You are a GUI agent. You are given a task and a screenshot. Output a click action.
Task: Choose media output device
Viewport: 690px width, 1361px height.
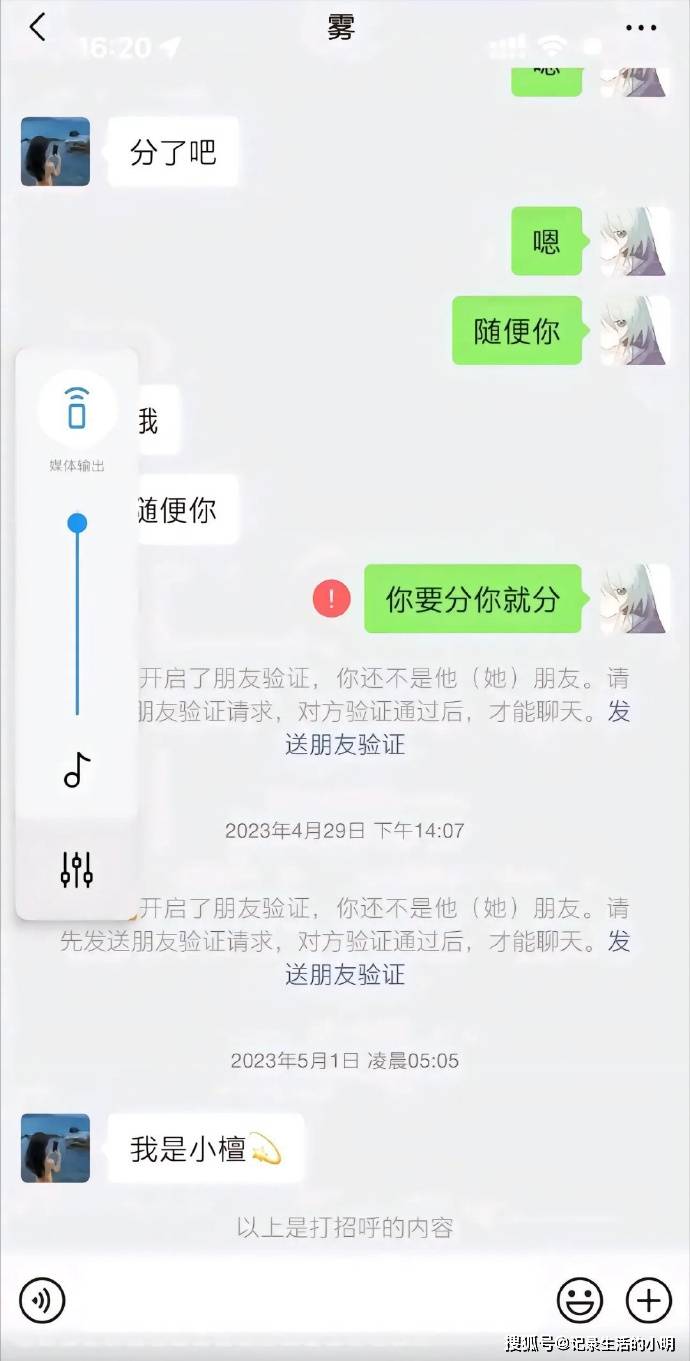coord(77,409)
